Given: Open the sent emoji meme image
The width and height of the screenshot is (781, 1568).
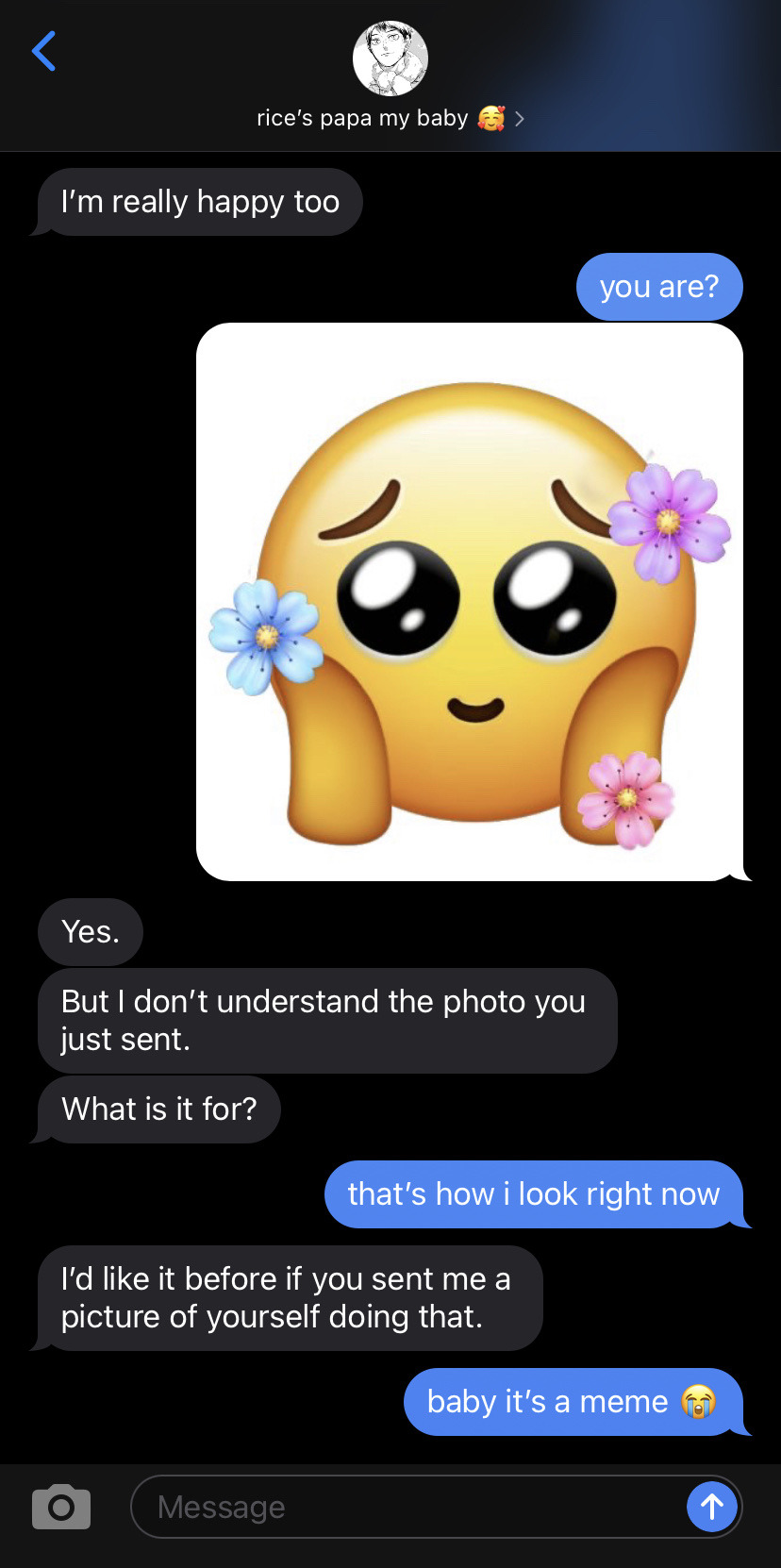Looking at the screenshot, I should [469, 602].
